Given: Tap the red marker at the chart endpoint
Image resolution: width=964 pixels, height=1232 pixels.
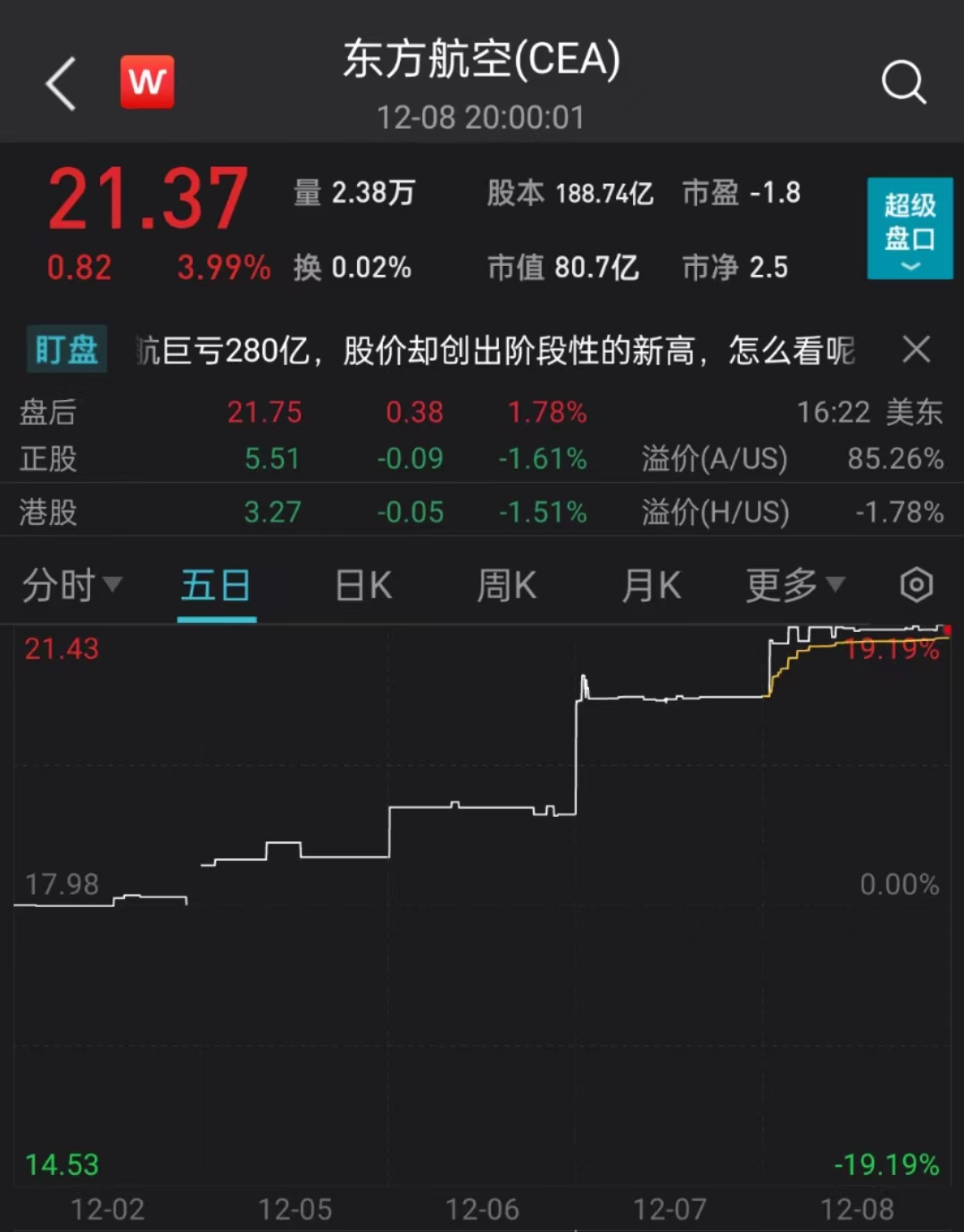Looking at the screenshot, I should (x=948, y=629).
